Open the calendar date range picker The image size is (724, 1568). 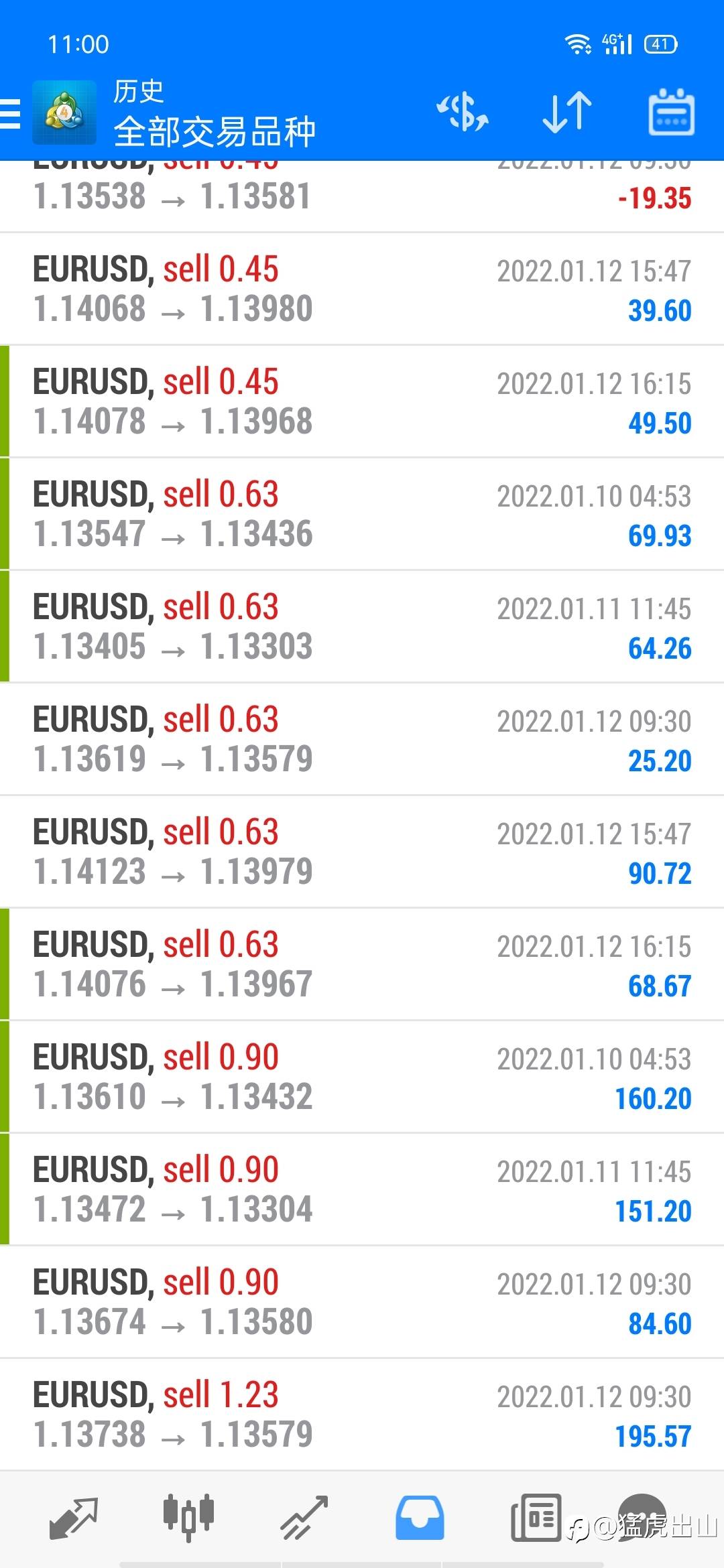pyautogui.click(x=670, y=112)
